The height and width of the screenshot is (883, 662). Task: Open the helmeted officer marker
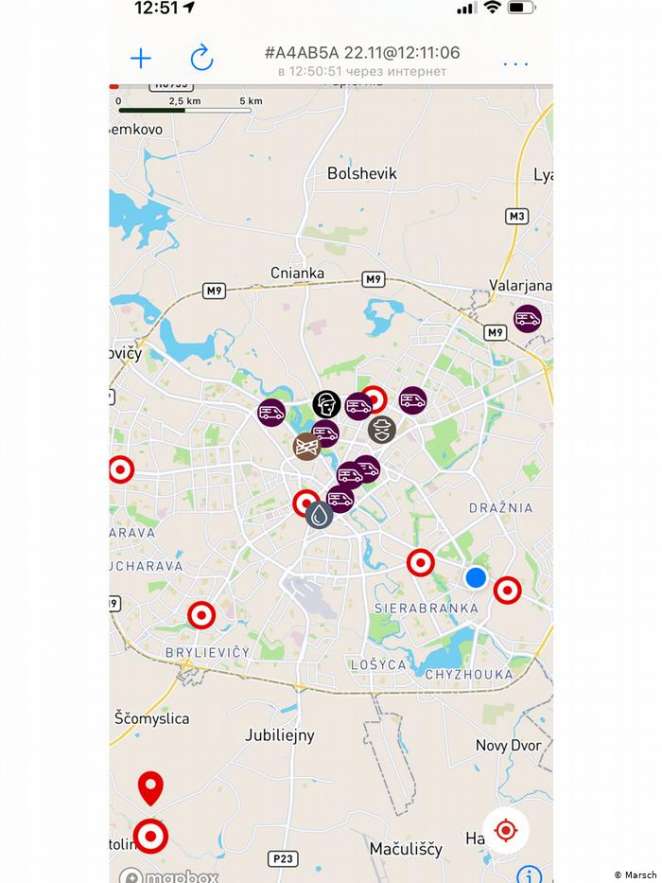coord(326,404)
